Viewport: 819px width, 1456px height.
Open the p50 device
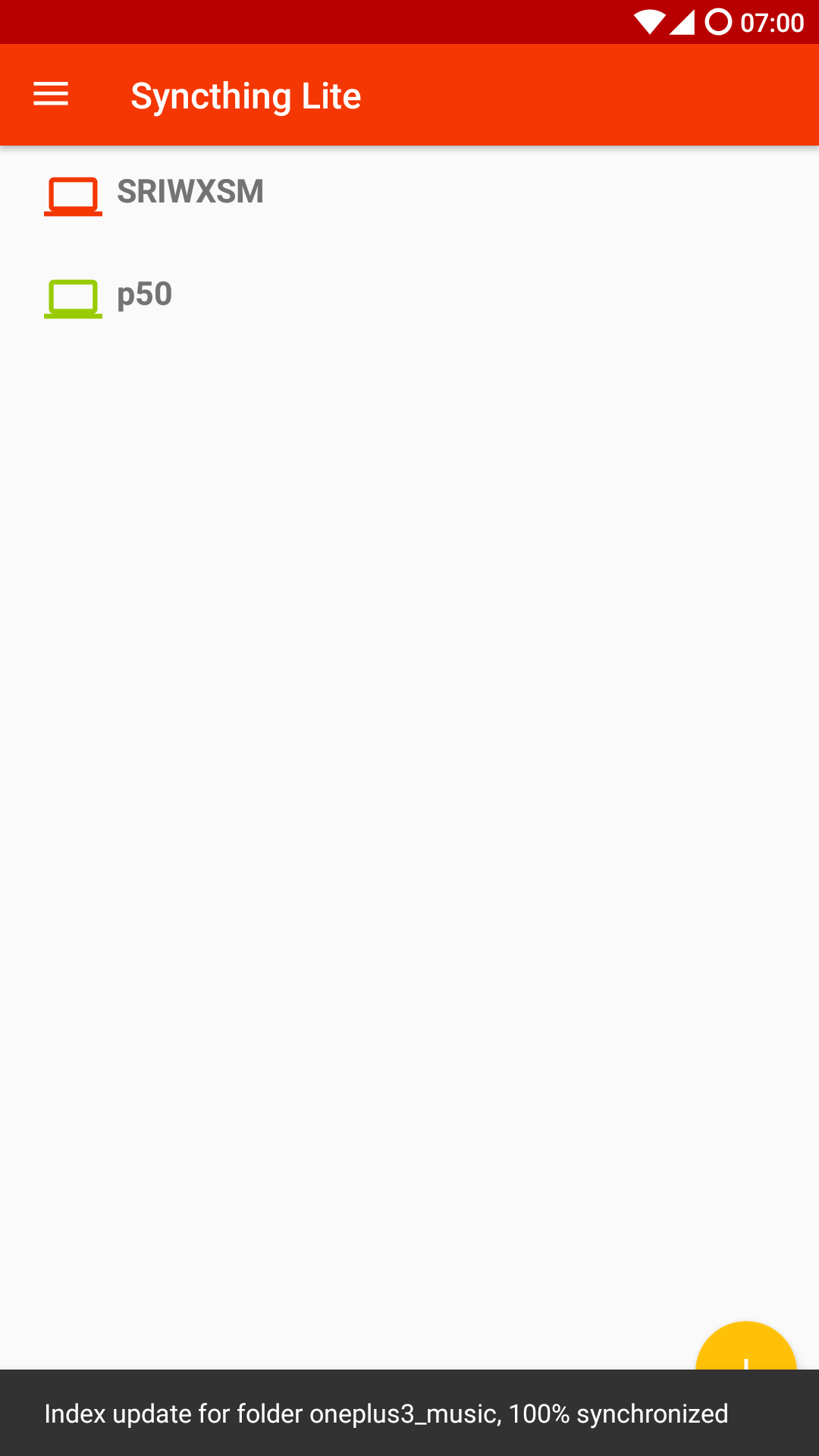tap(144, 295)
